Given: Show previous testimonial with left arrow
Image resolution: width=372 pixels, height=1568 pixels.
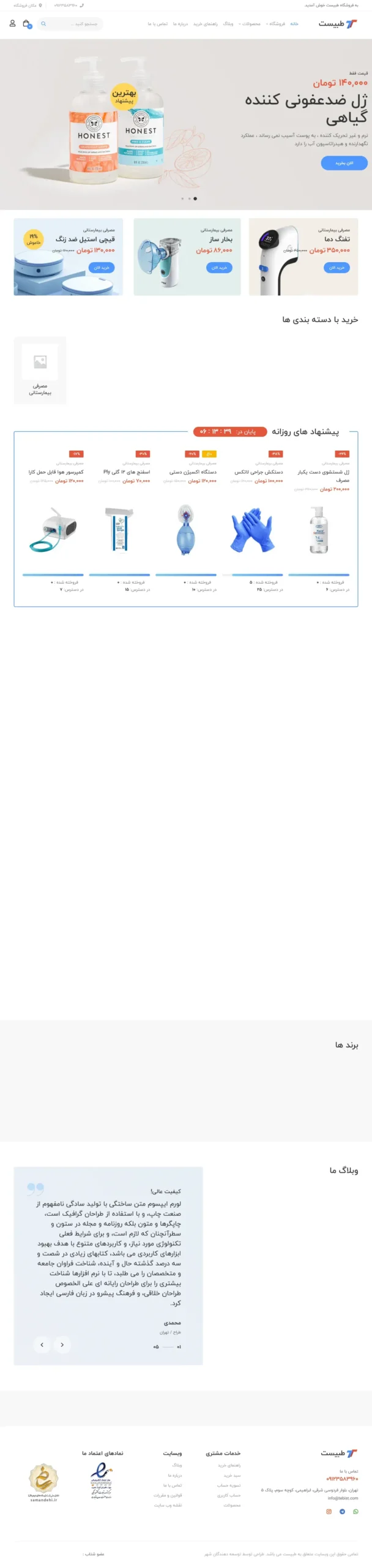Looking at the screenshot, I should (x=42, y=1344).
